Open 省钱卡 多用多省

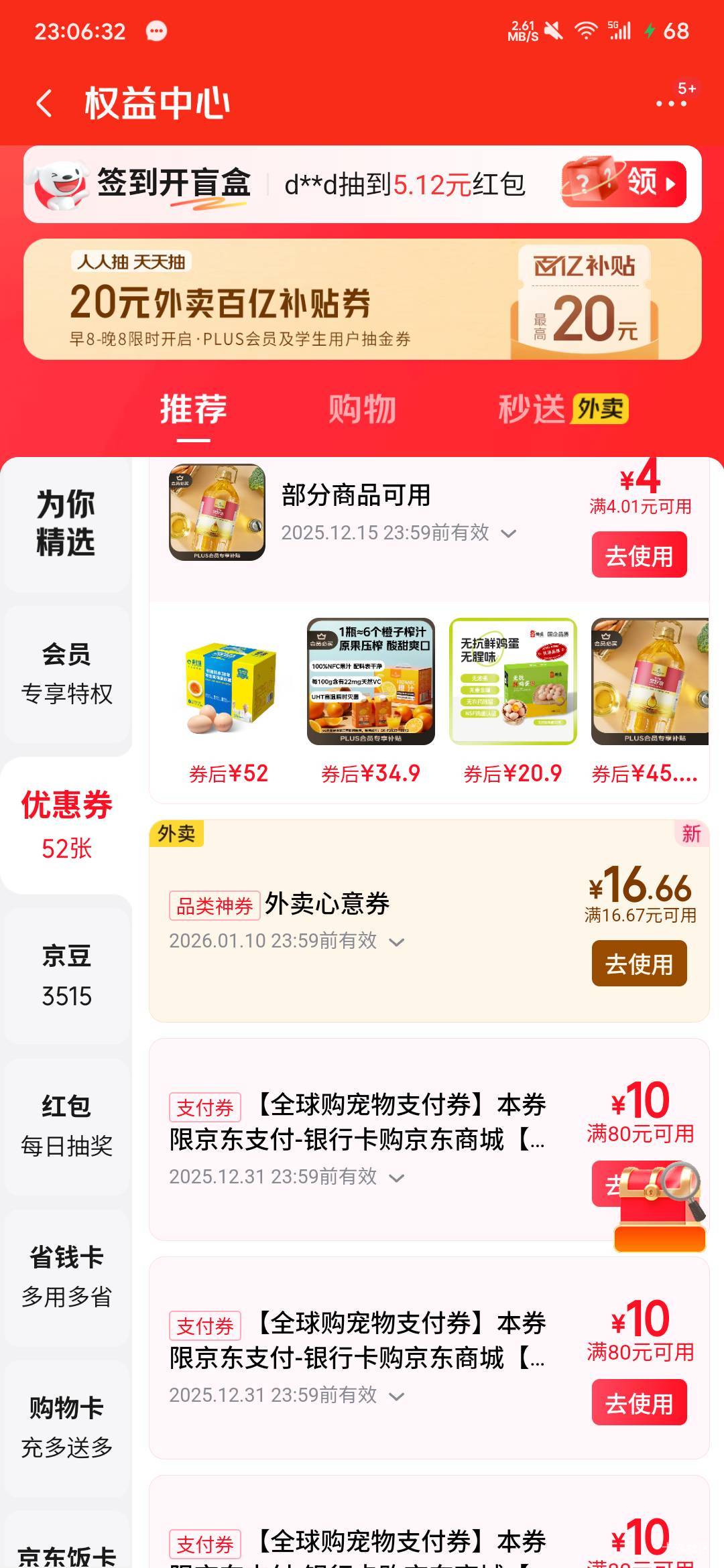click(x=66, y=1277)
